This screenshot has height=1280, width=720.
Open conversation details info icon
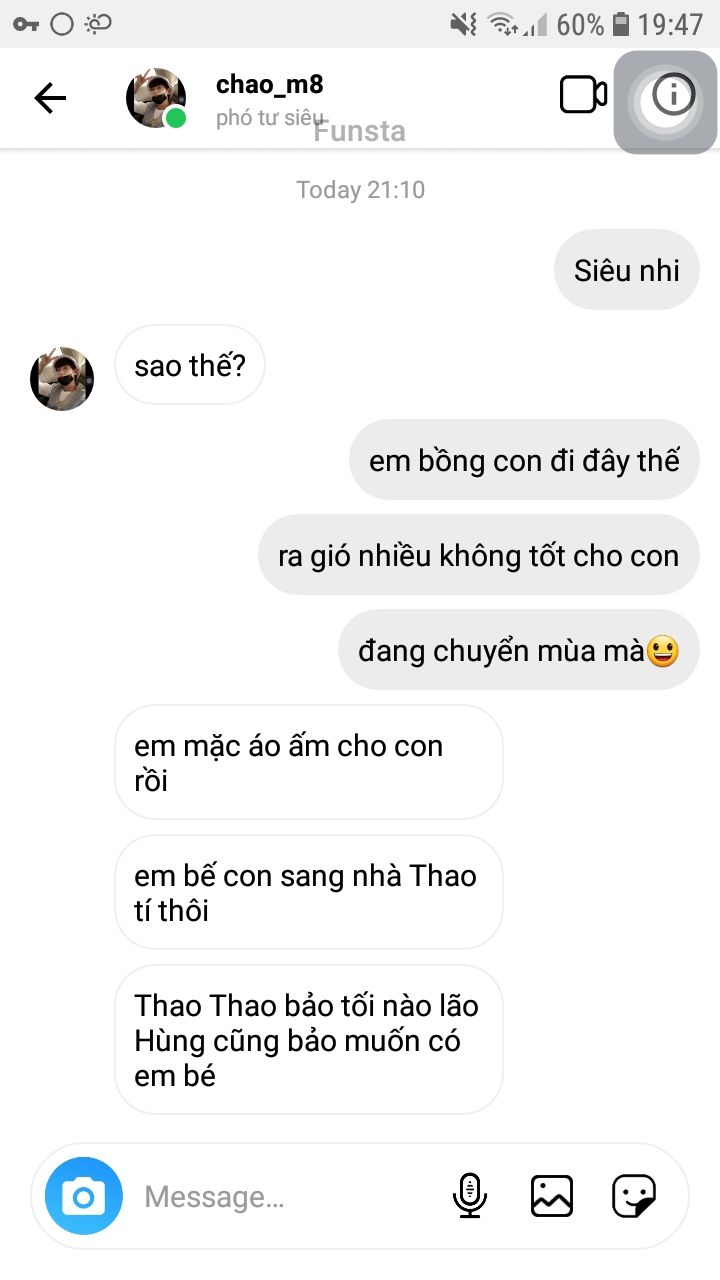click(x=672, y=95)
